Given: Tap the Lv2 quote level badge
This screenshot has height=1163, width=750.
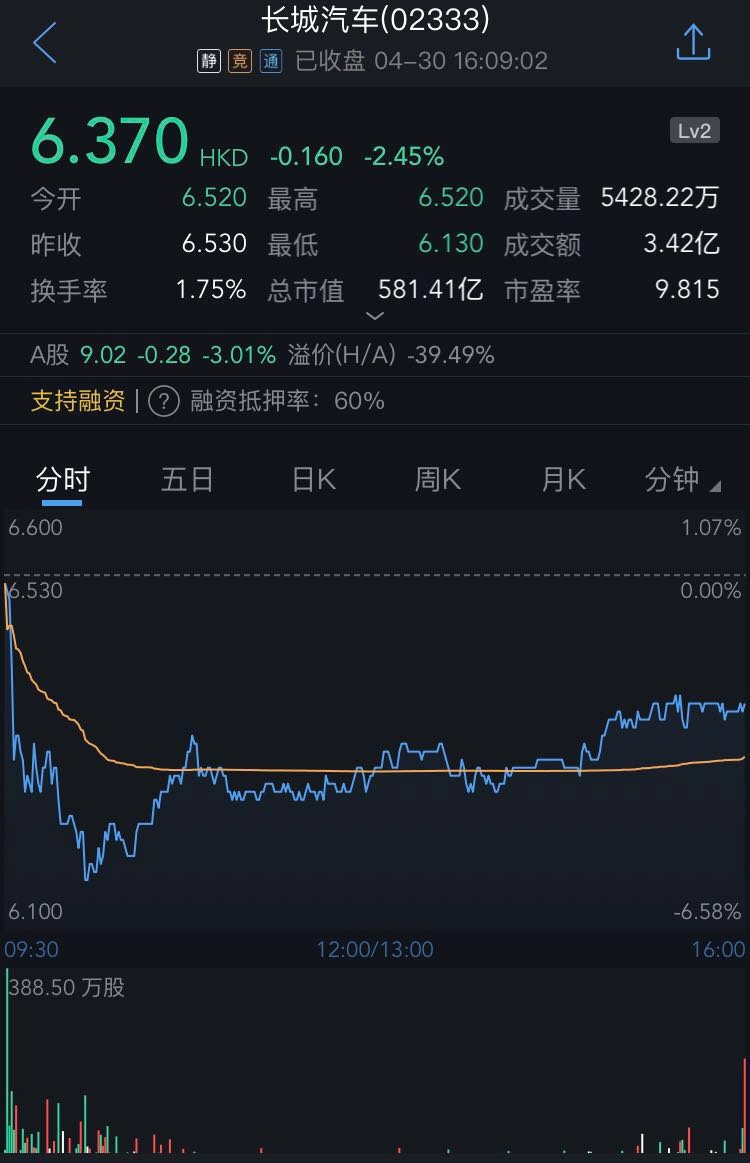Looking at the screenshot, I should (x=694, y=131).
